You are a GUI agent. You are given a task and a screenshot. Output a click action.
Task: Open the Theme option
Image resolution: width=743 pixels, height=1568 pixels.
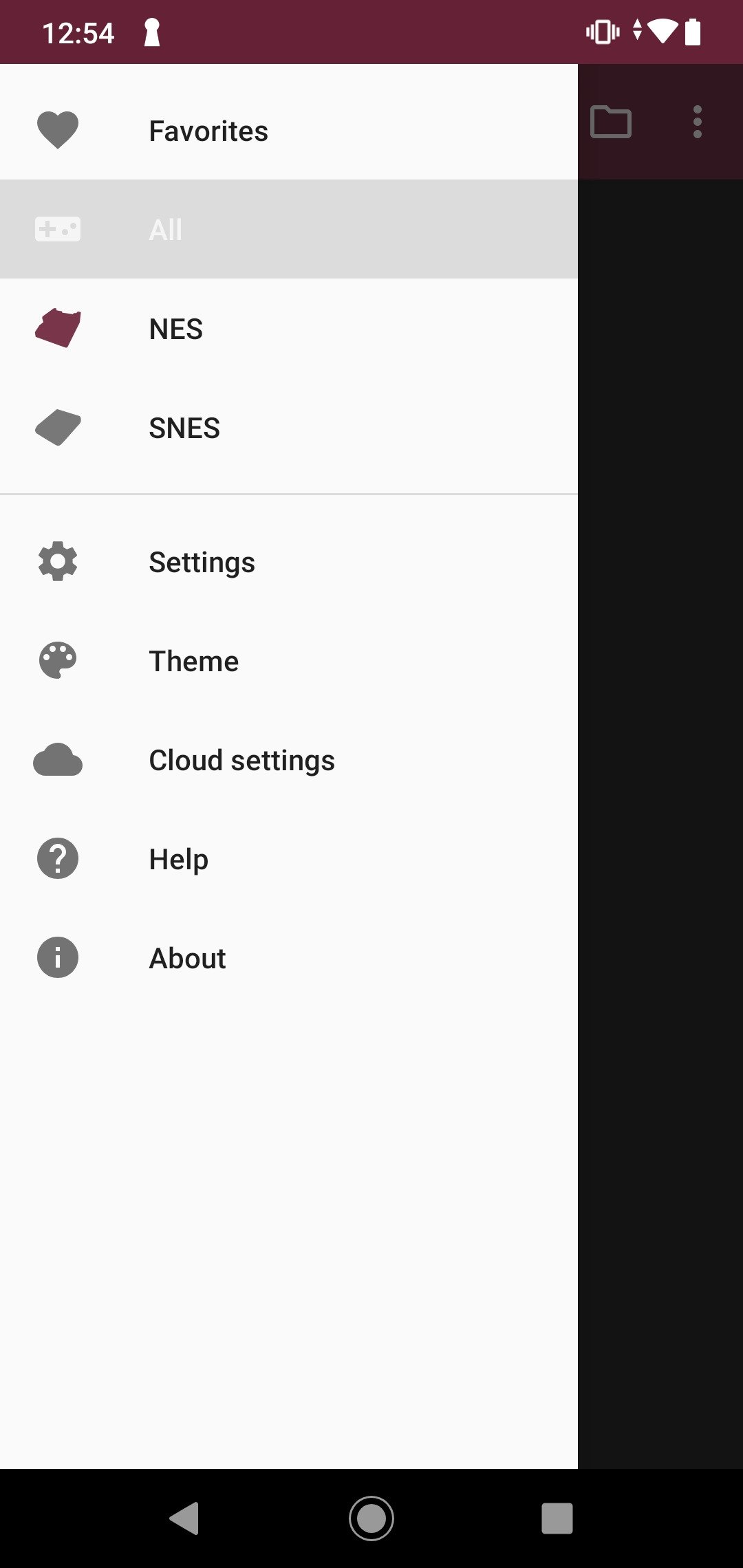[x=289, y=661]
